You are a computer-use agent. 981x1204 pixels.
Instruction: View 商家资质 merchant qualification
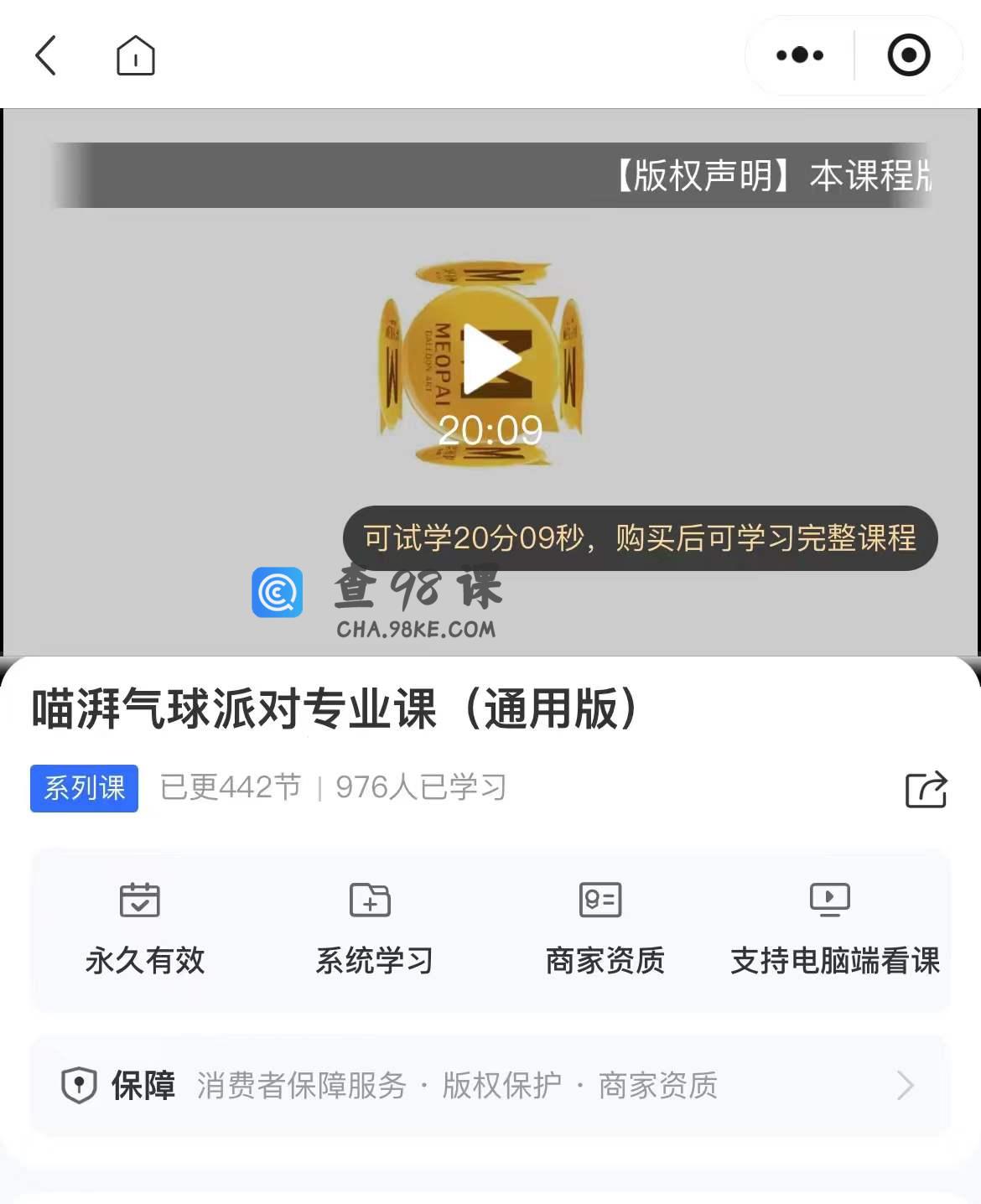604,929
